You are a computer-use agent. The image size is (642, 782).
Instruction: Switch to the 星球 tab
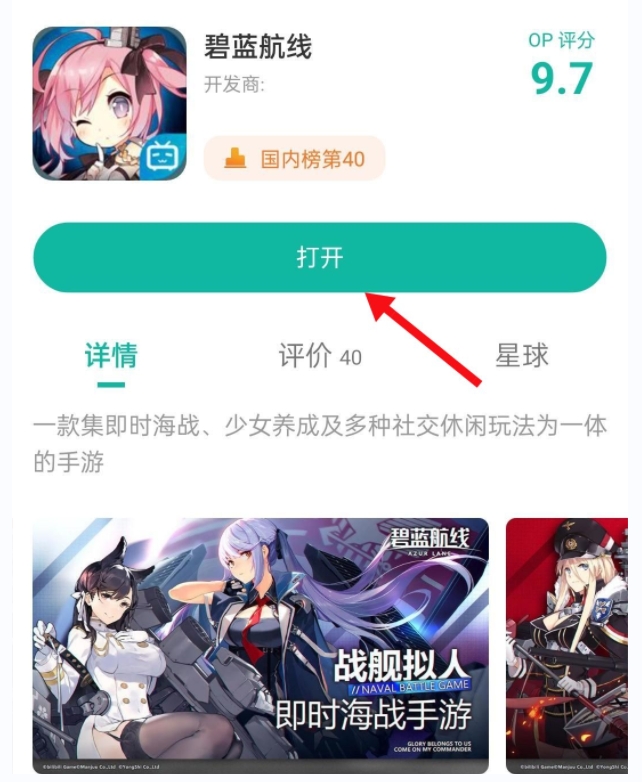(x=522, y=356)
